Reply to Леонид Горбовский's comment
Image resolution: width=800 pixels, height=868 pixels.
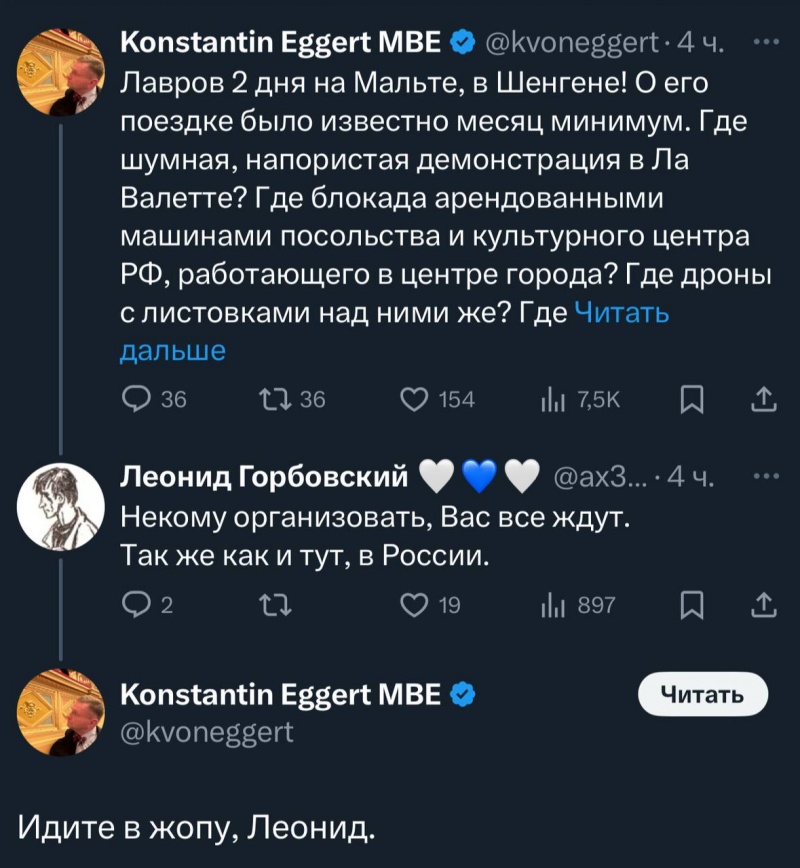click(x=135, y=605)
